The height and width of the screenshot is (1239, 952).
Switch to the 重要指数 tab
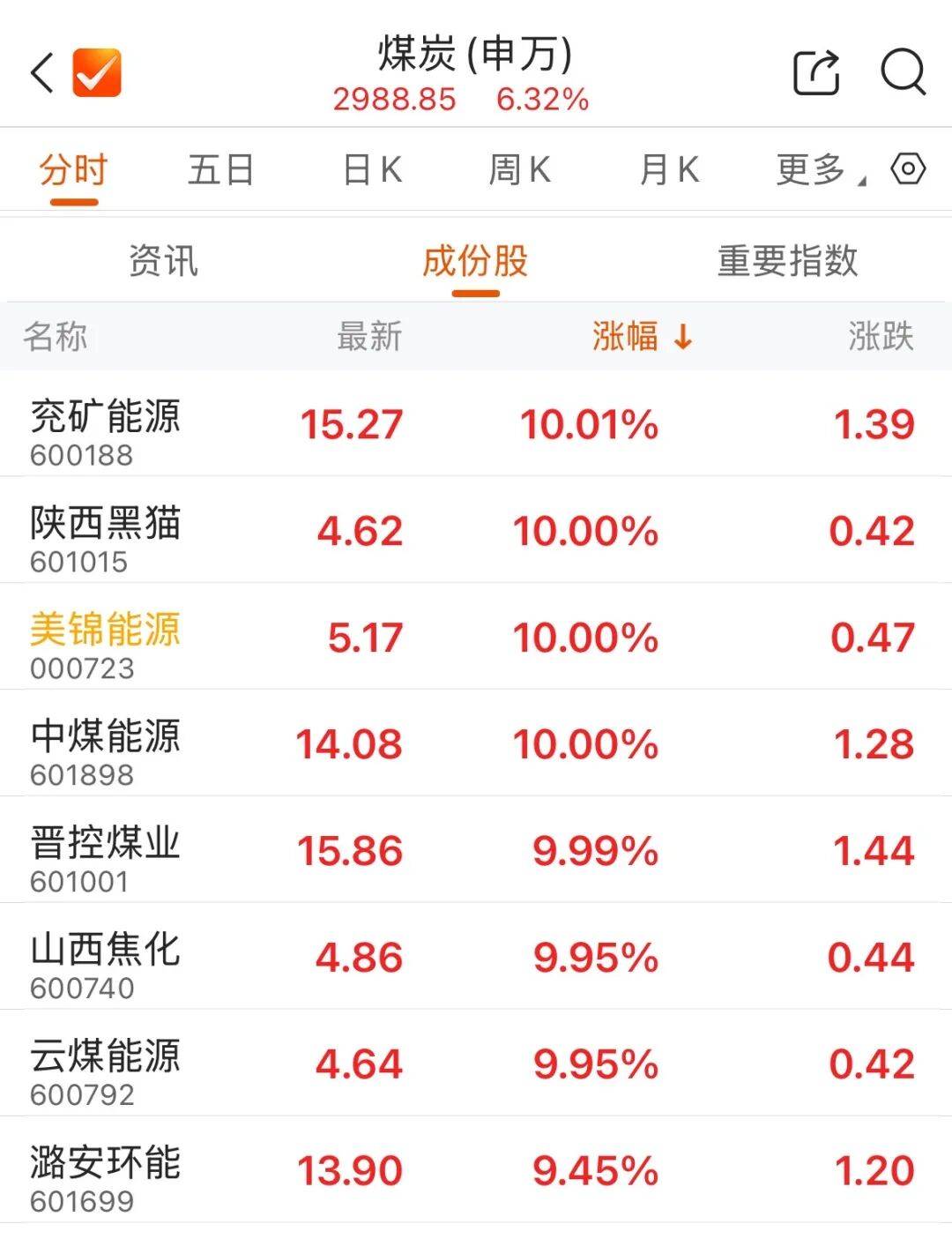[787, 261]
